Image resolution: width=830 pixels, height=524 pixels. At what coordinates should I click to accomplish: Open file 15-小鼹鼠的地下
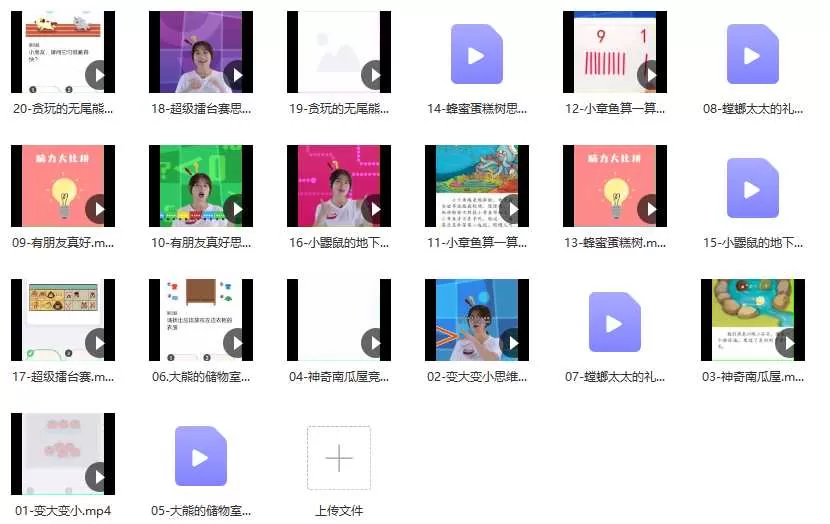(x=753, y=186)
